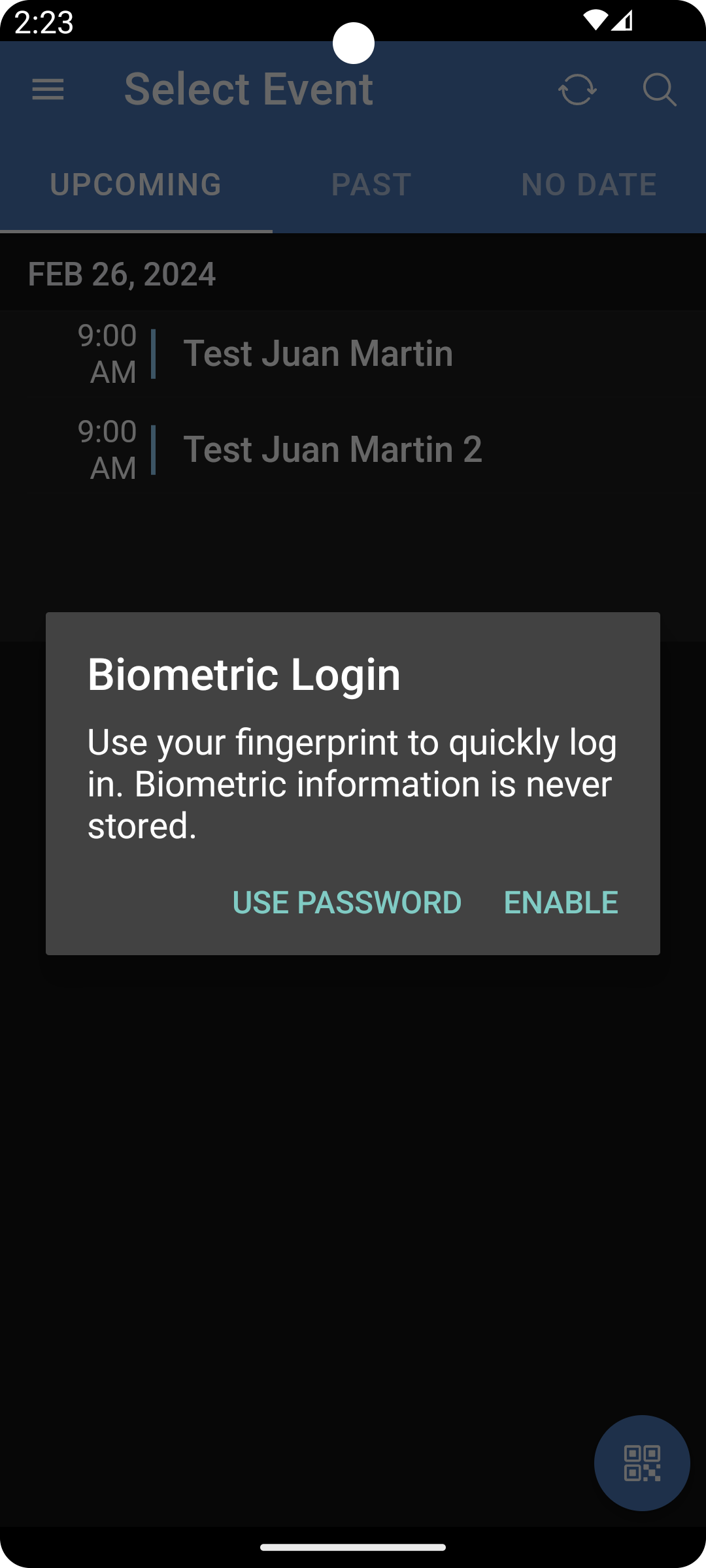This screenshot has height=1568, width=706.
Task: Open the Test Juan Martin event
Action: [318, 353]
